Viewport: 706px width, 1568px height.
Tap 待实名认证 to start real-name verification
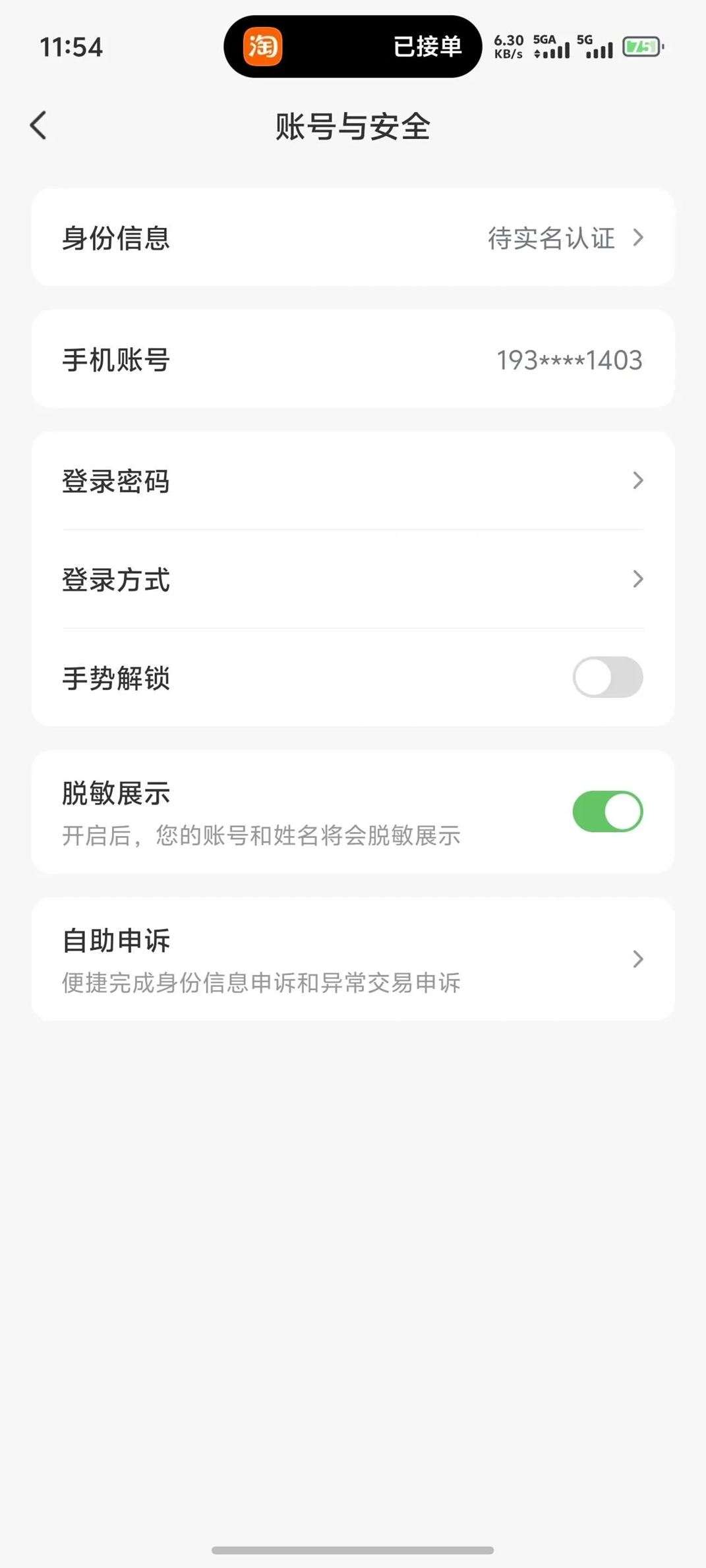coord(552,239)
